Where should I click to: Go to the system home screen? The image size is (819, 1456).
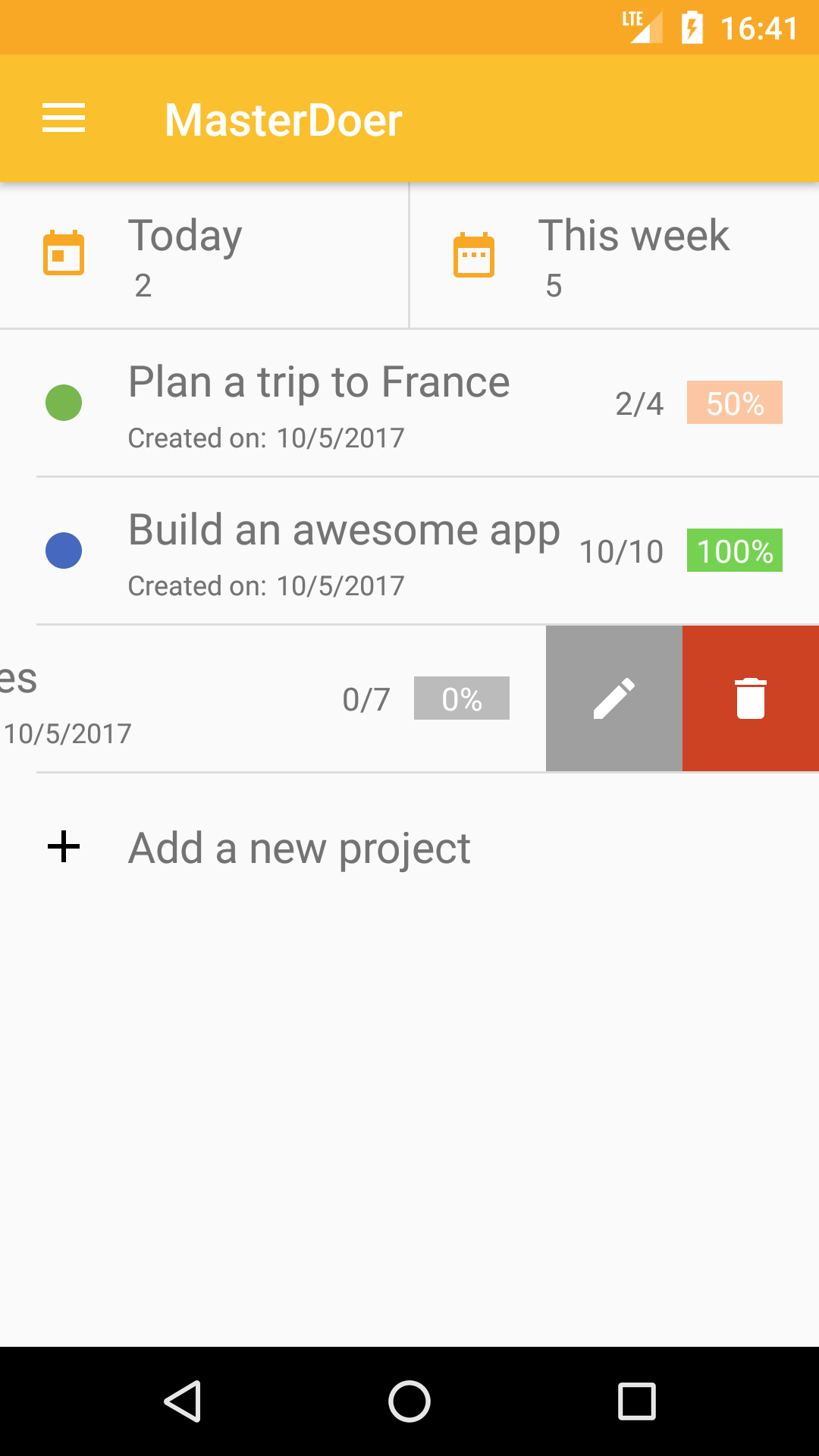[409, 1401]
